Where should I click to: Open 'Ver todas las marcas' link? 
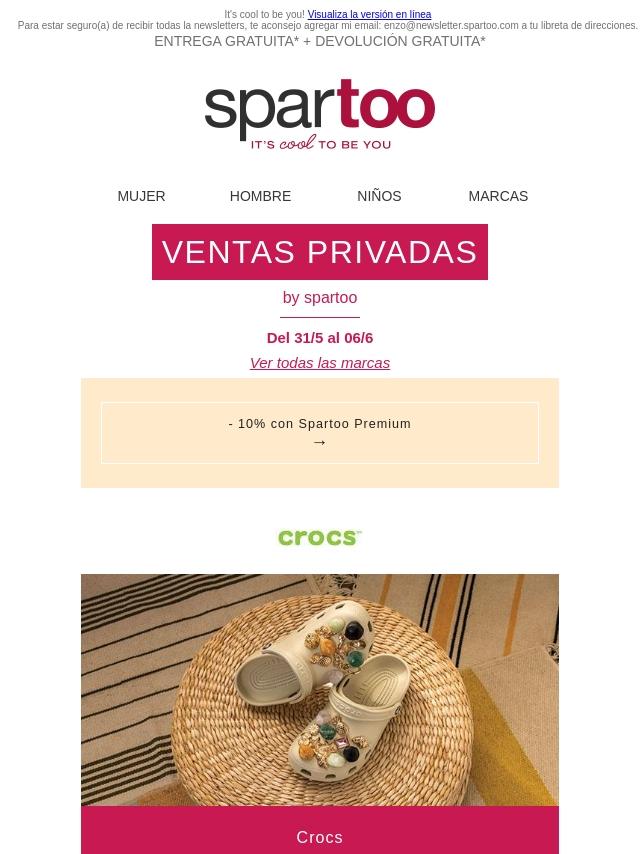320,363
